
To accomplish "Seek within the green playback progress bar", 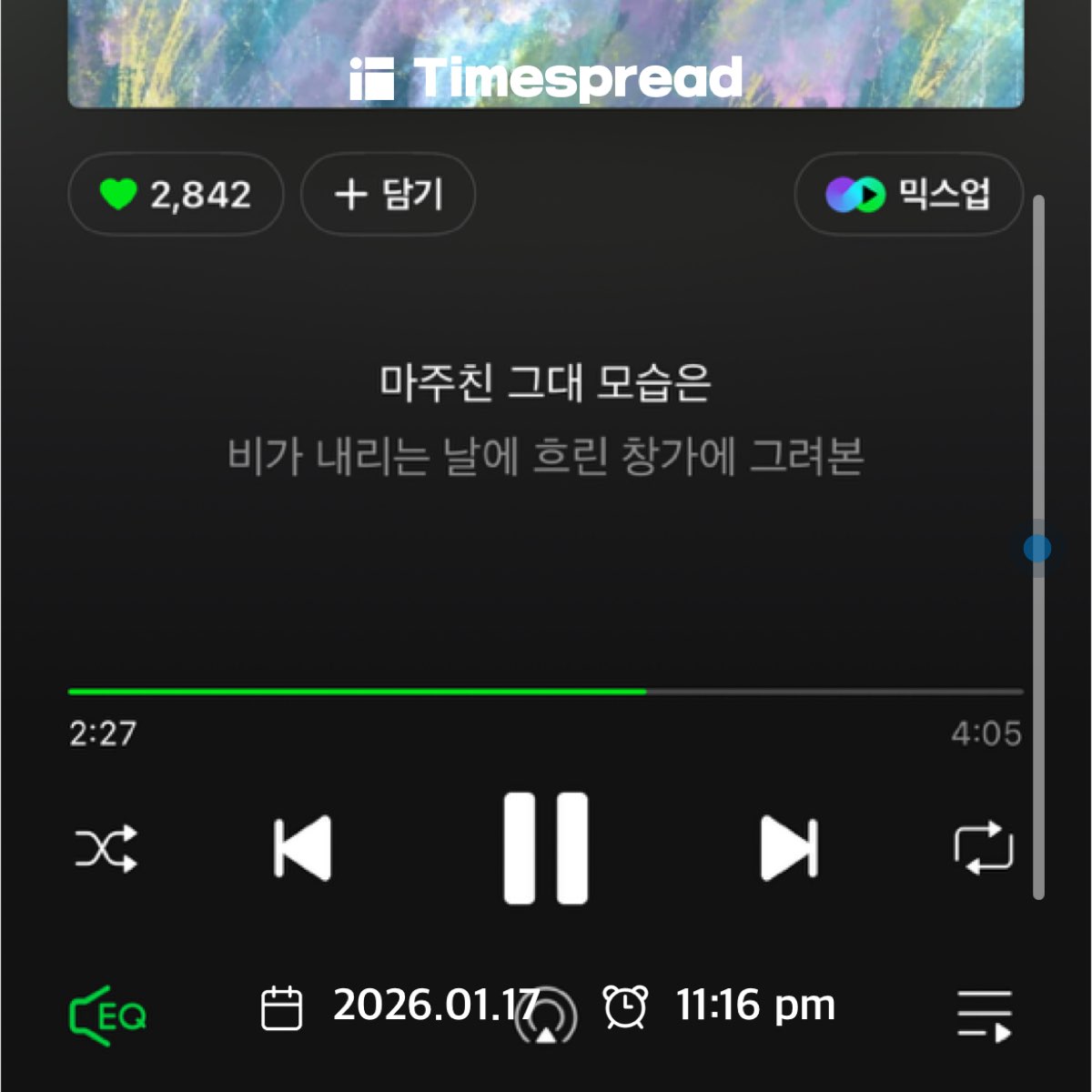I will point(546,692).
